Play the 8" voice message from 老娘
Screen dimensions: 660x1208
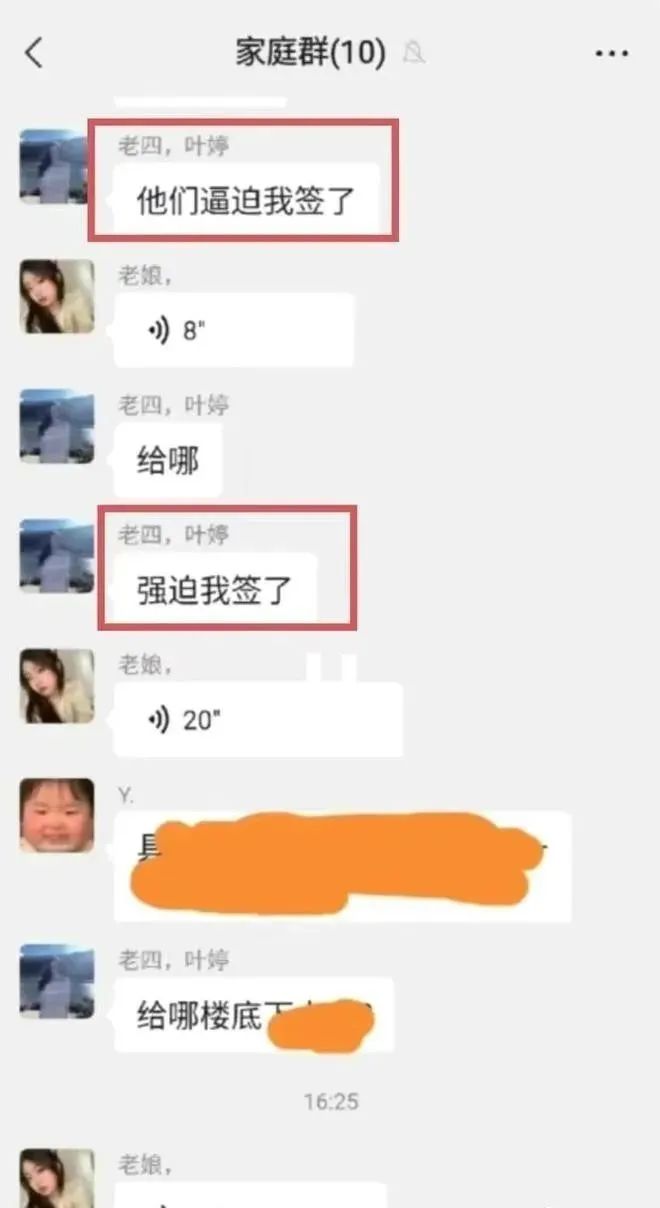pos(233,331)
